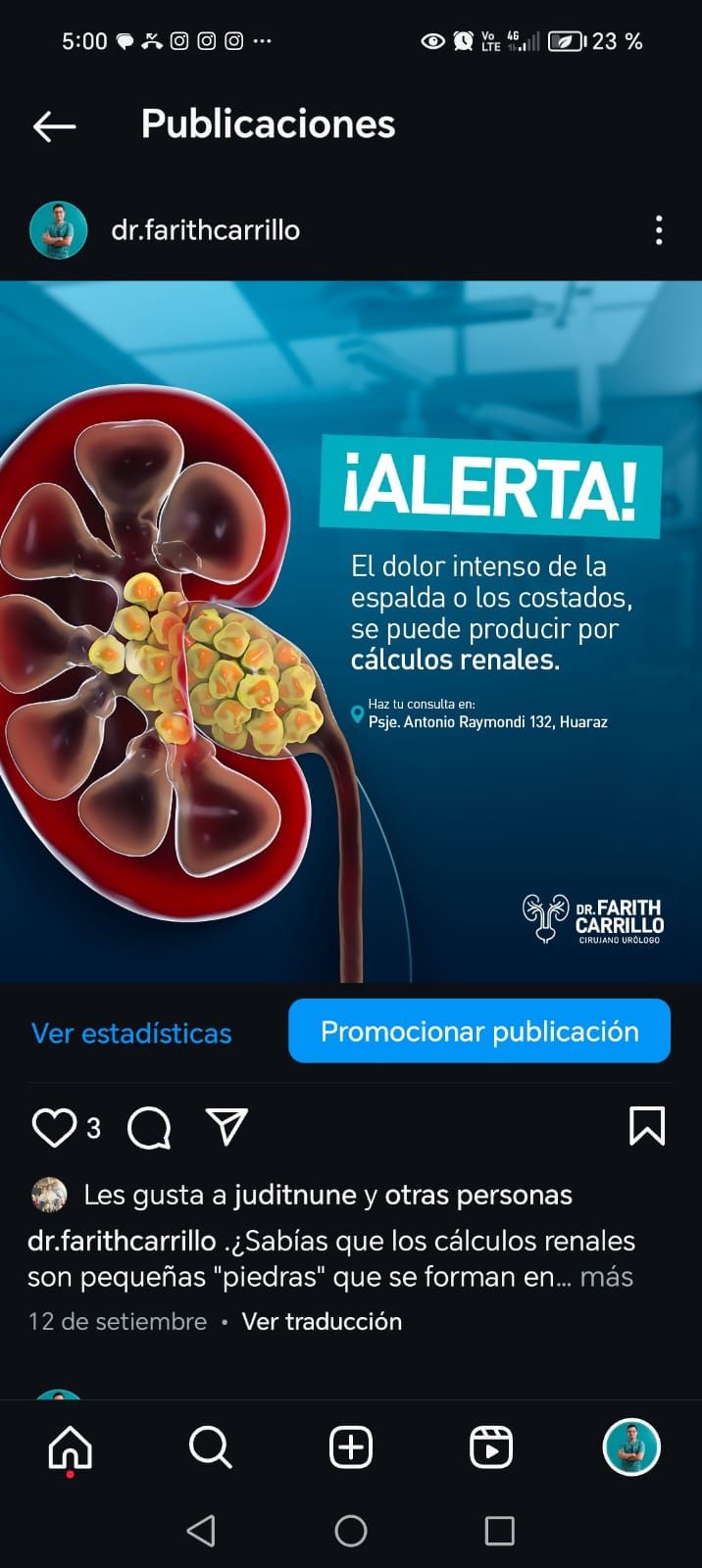Go back from Publicaciones
This screenshot has height=1568, width=702.
[x=54, y=125]
